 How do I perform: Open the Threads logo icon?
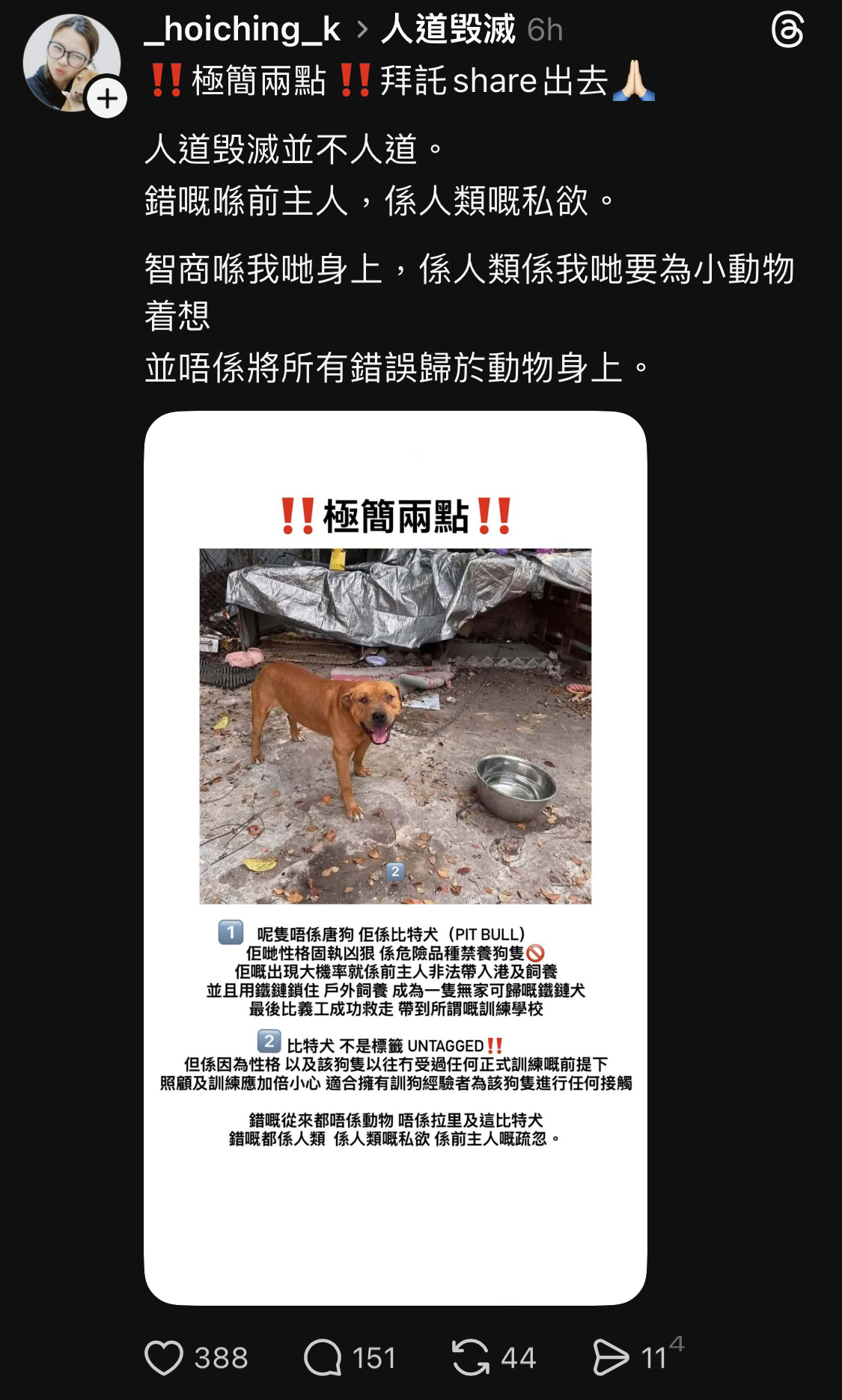coord(787,30)
